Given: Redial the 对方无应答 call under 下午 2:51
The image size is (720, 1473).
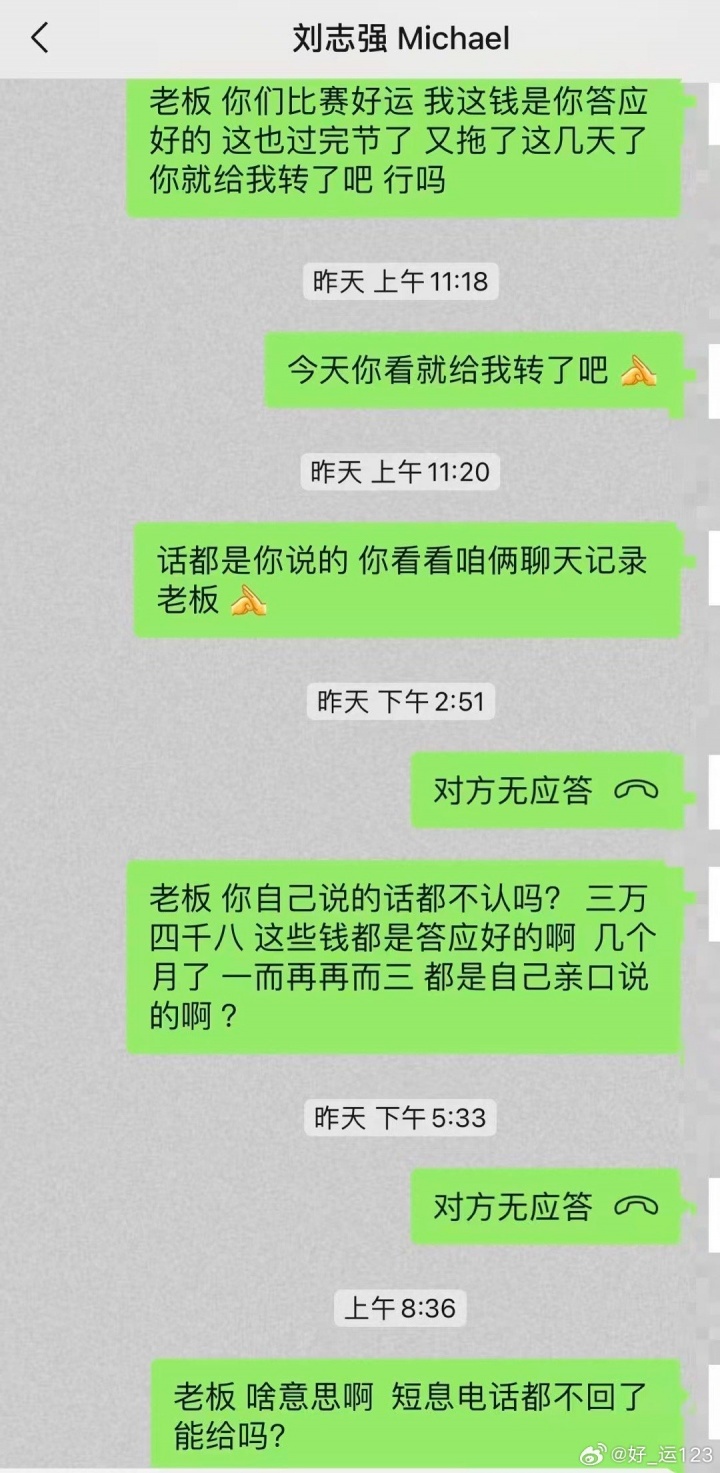Looking at the screenshot, I should [x=546, y=791].
